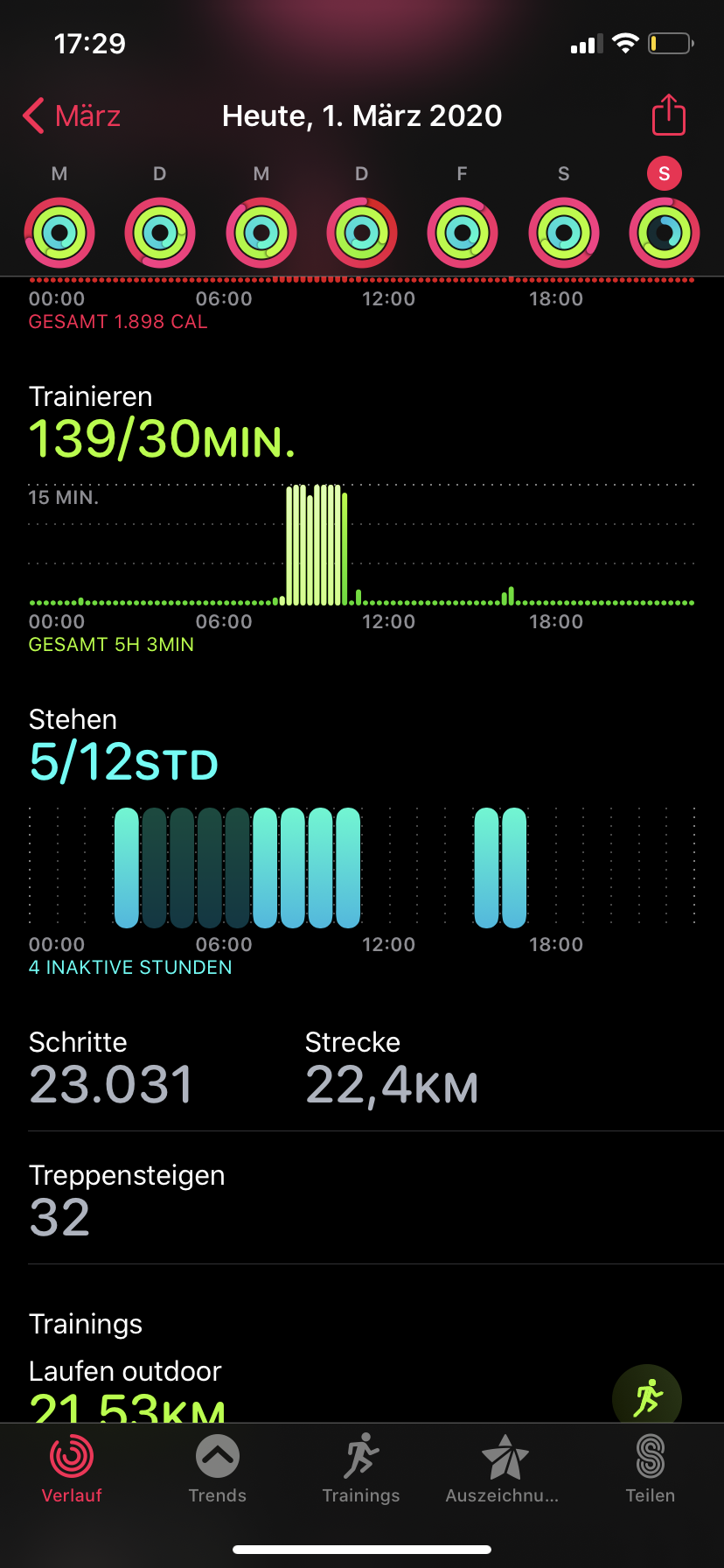View Thursday's activity rings

tap(362, 233)
